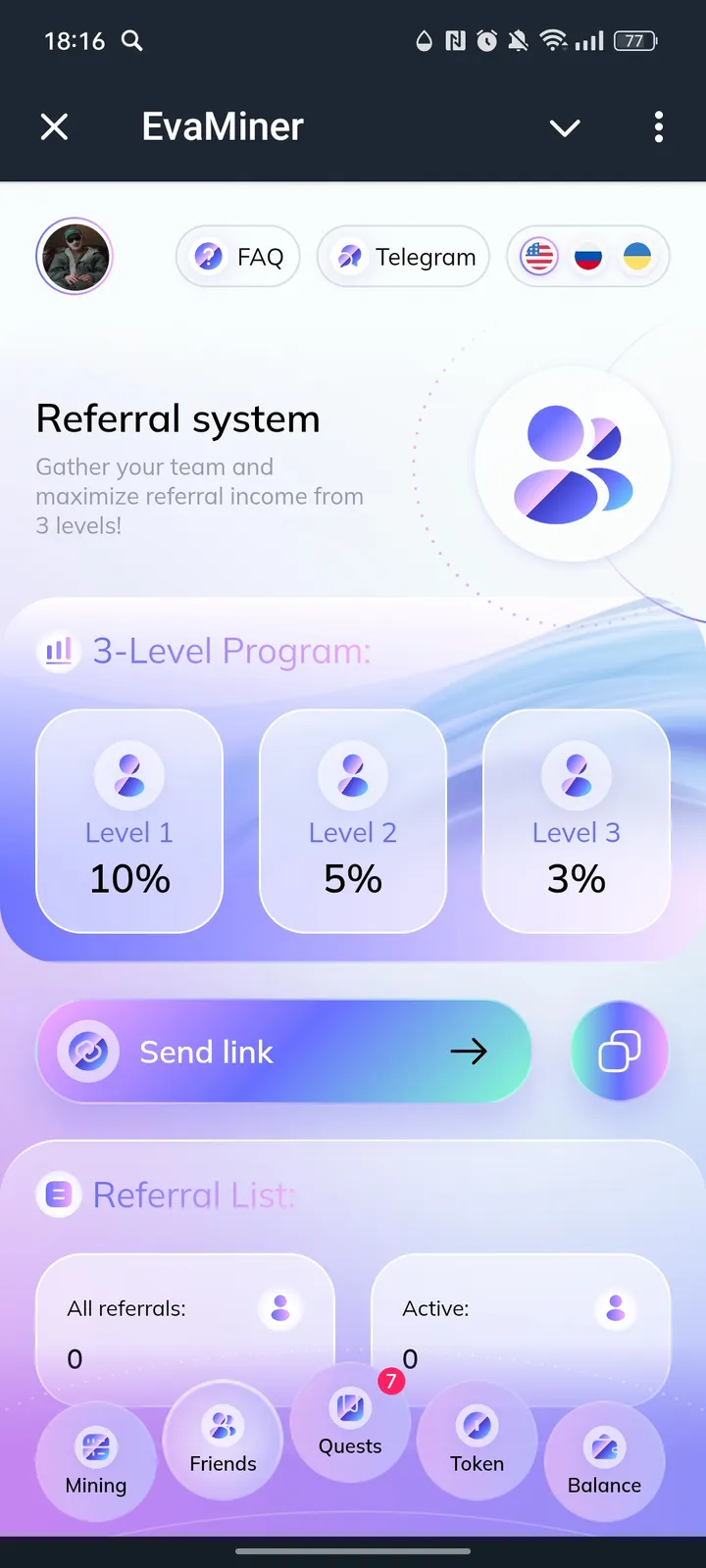Switch language to Ukrainian flag

[637, 257]
